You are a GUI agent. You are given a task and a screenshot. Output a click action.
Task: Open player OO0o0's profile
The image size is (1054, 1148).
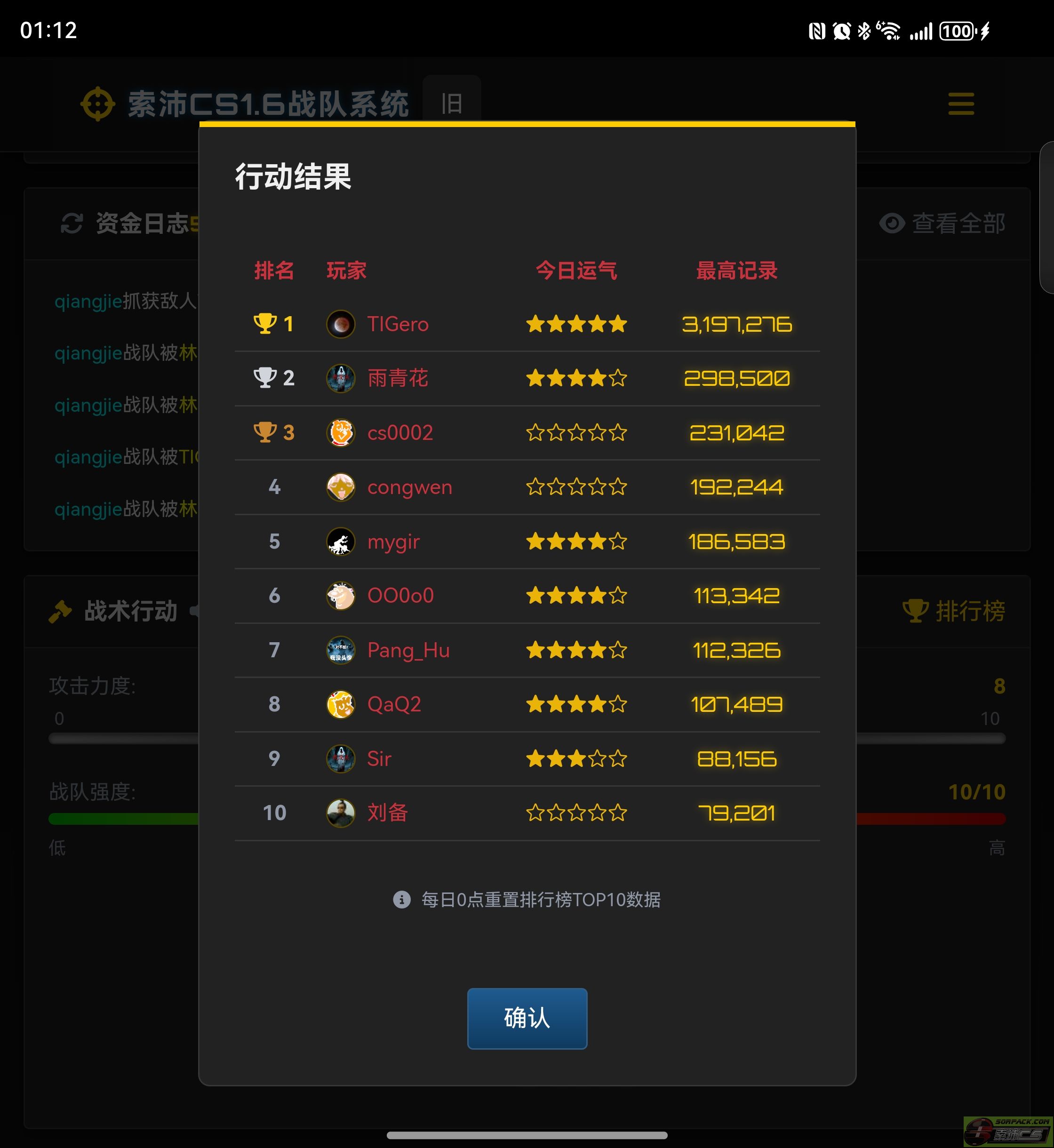pos(400,595)
